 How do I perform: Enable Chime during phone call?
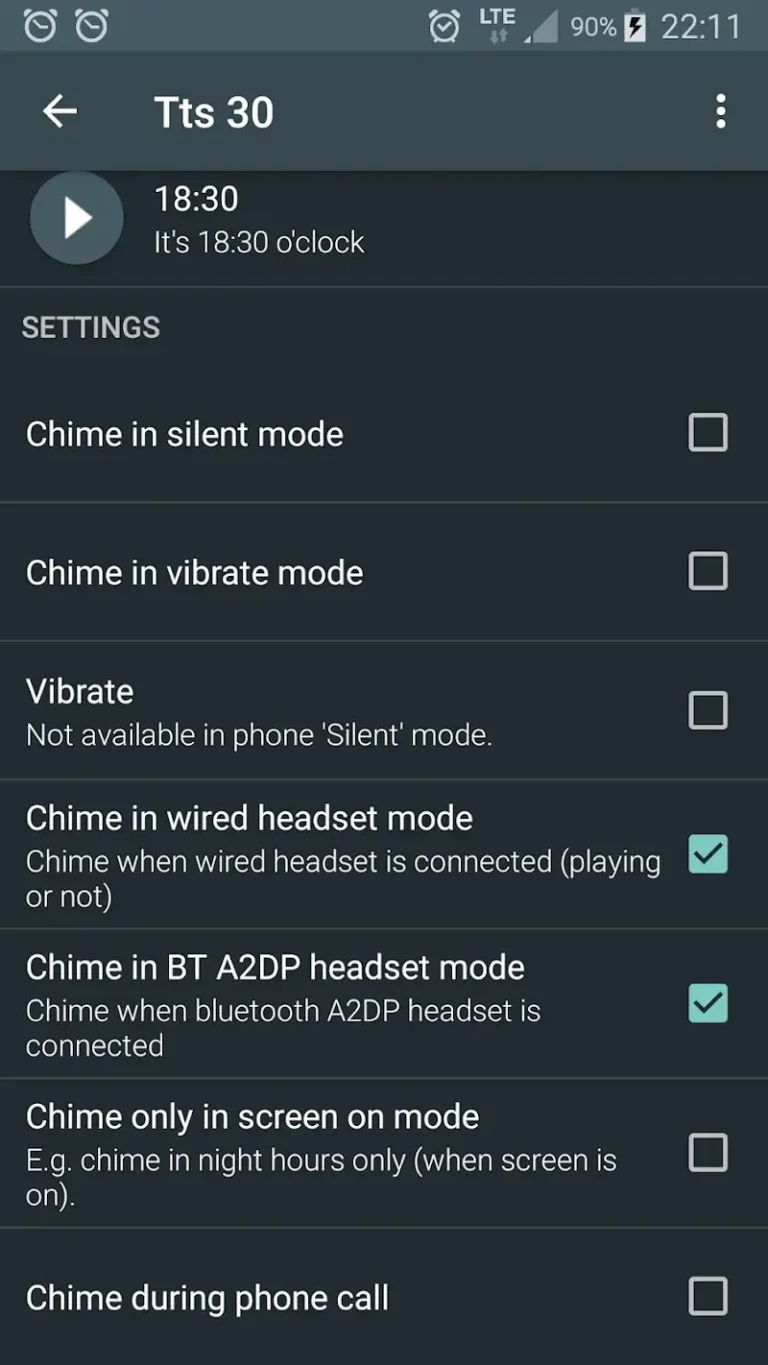708,1297
